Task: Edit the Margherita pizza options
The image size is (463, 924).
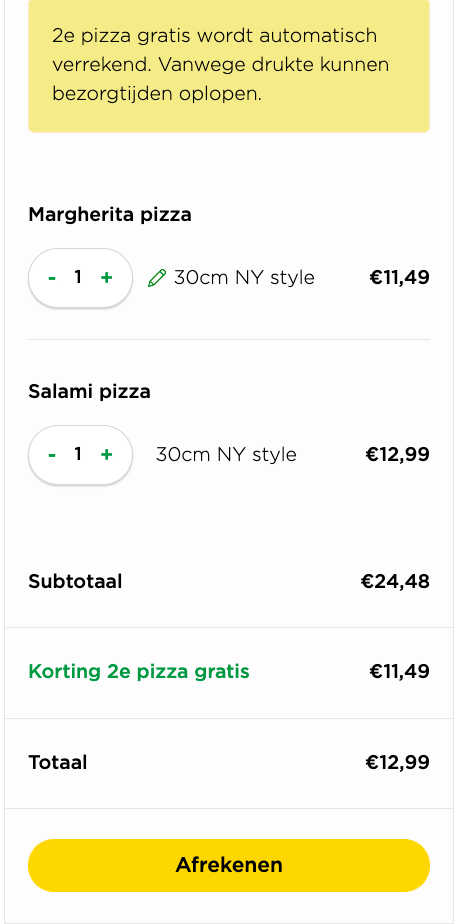Action: [x=157, y=278]
